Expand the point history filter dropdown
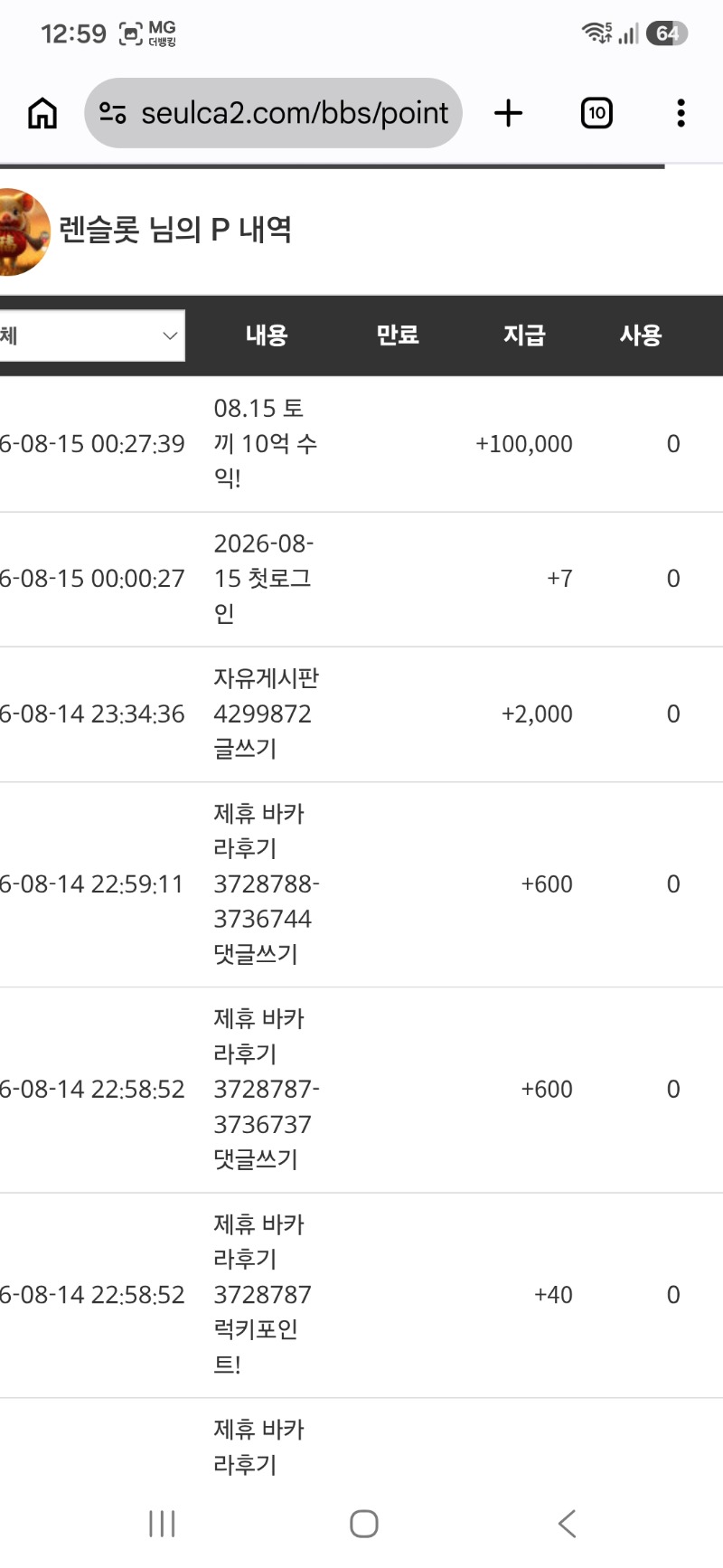This screenshot has width=723, height=1568. [x=91, y=335]
